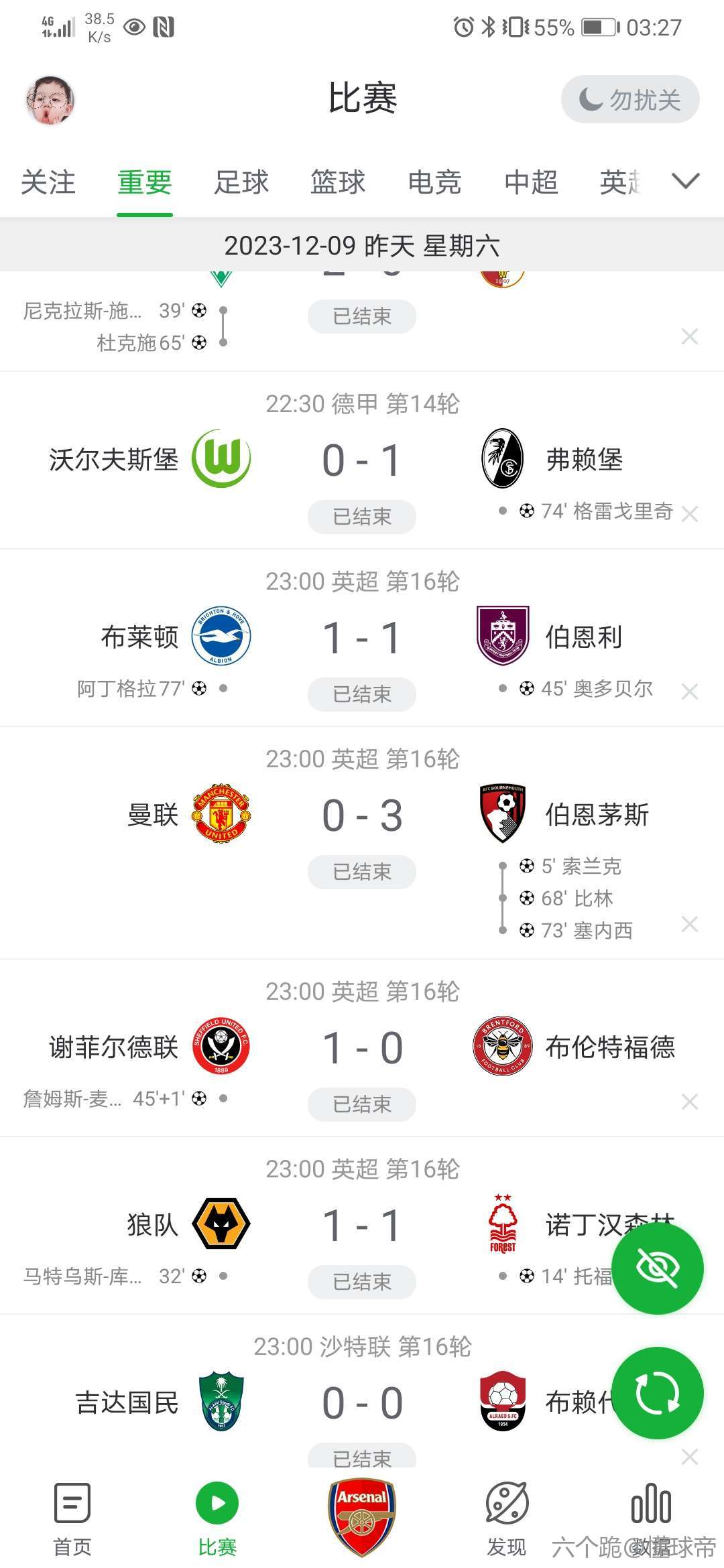Expand the category tabs dropdown arrow

685,181
